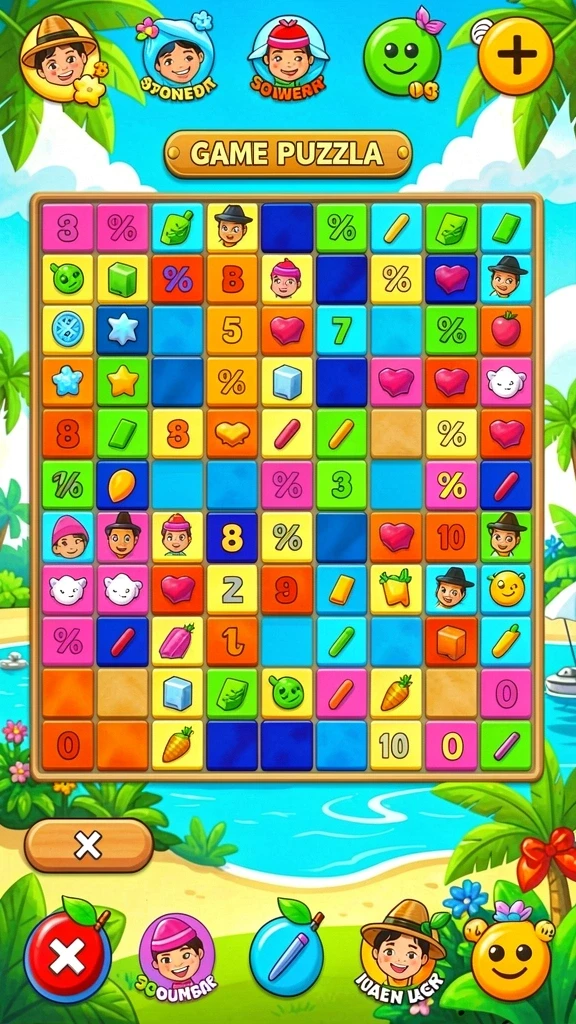Image resolution: width=576 pixels, height=1024 pixels.
Task: Select the winking yellow smiley tile
Action: [506, 589]
